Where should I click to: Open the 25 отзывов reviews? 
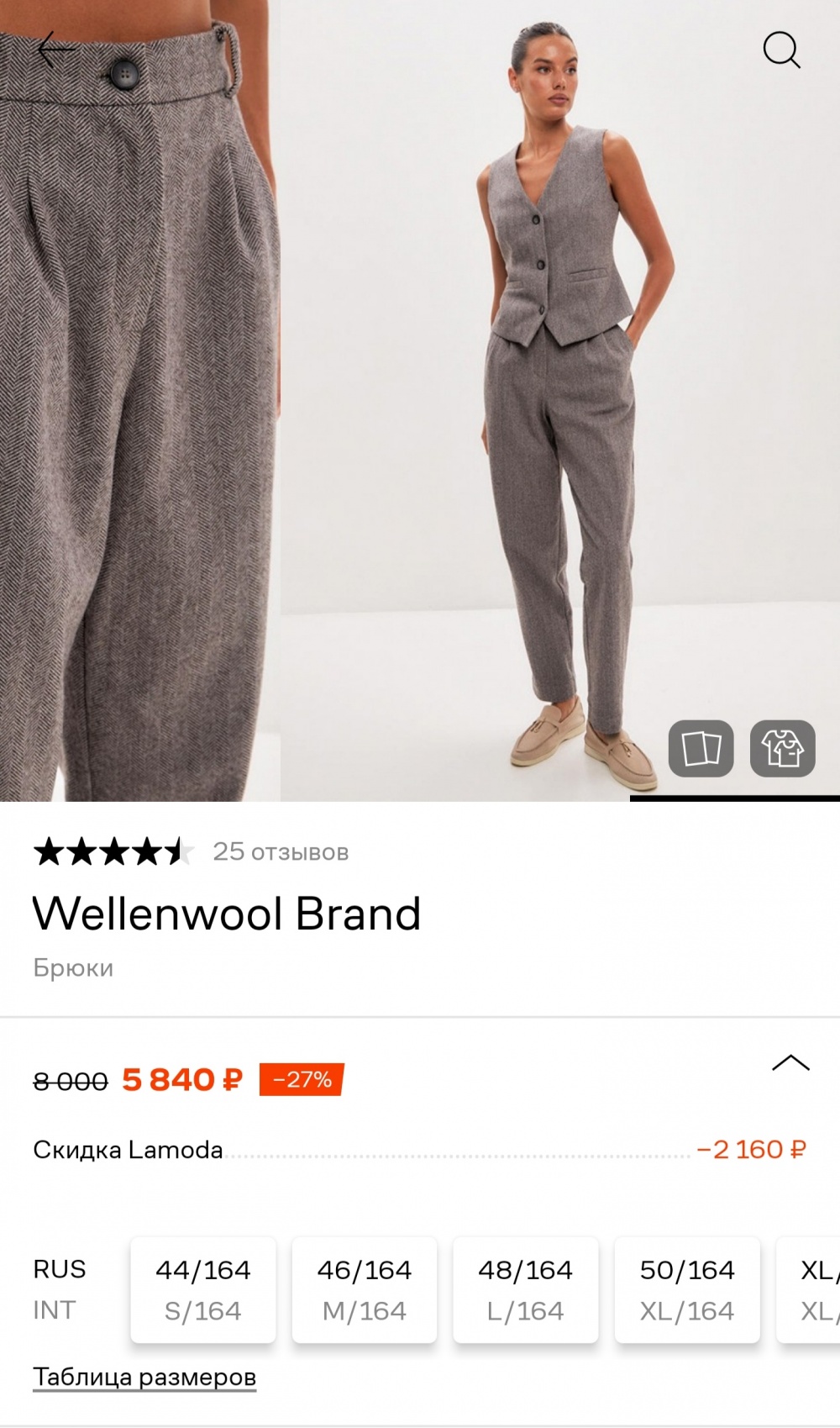tap(280, 851)
